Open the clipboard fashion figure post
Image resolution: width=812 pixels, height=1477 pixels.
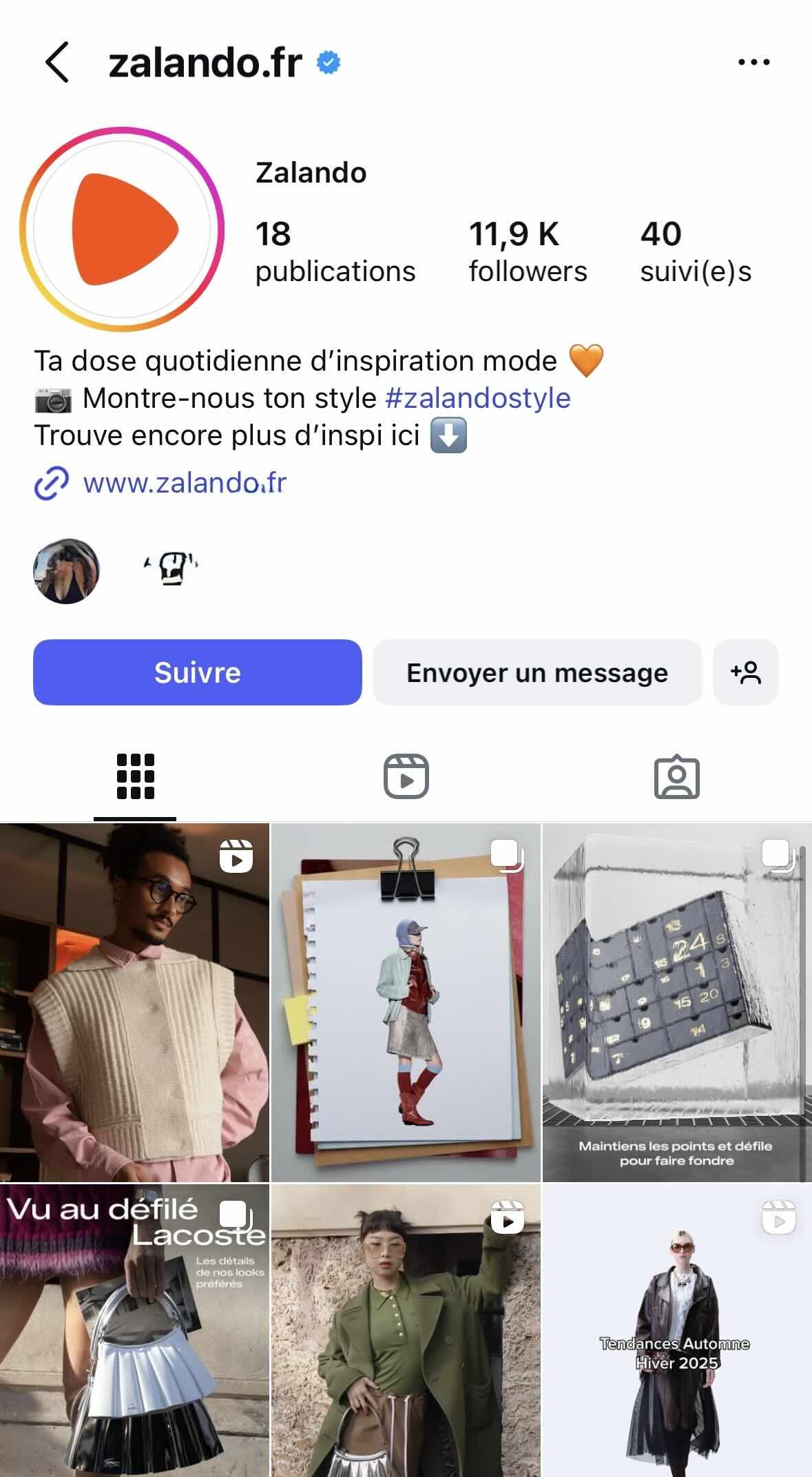click(406, 1002)
